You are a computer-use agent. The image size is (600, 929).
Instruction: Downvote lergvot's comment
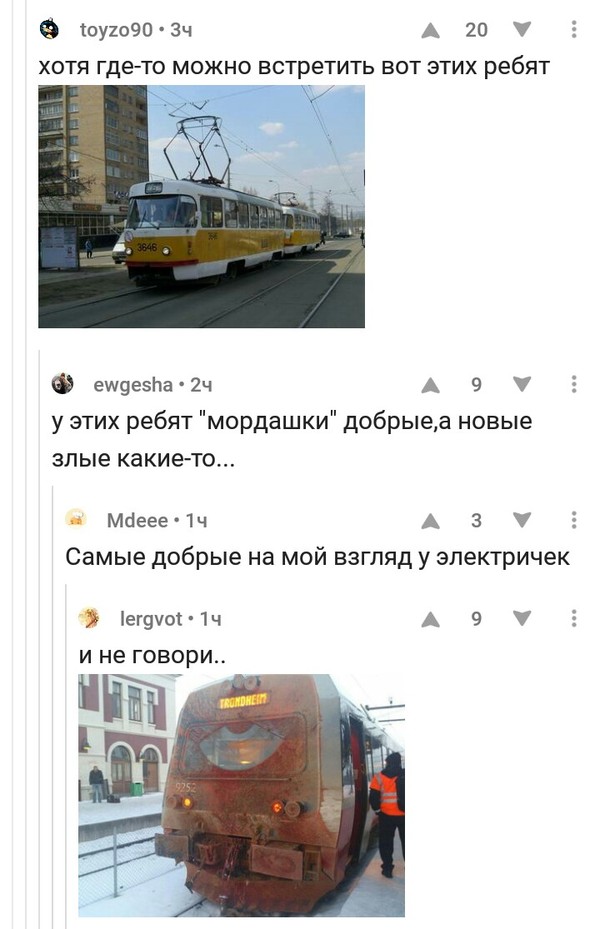click(522, 619)
